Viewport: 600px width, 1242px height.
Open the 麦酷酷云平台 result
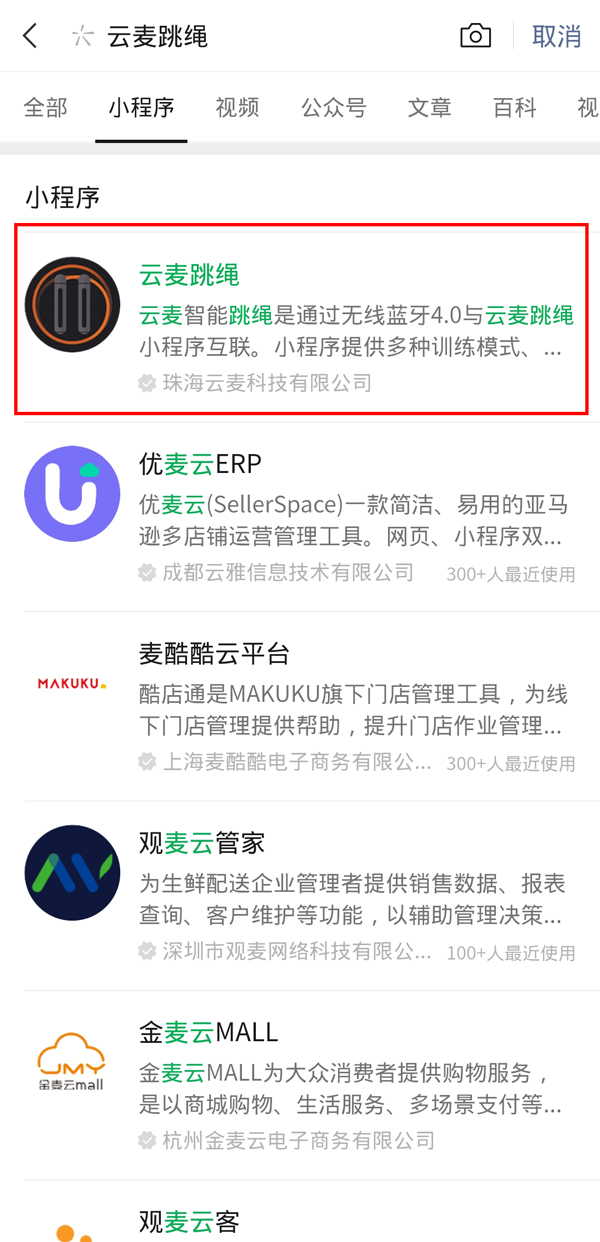pyautogui.click(x=300, y=705)
